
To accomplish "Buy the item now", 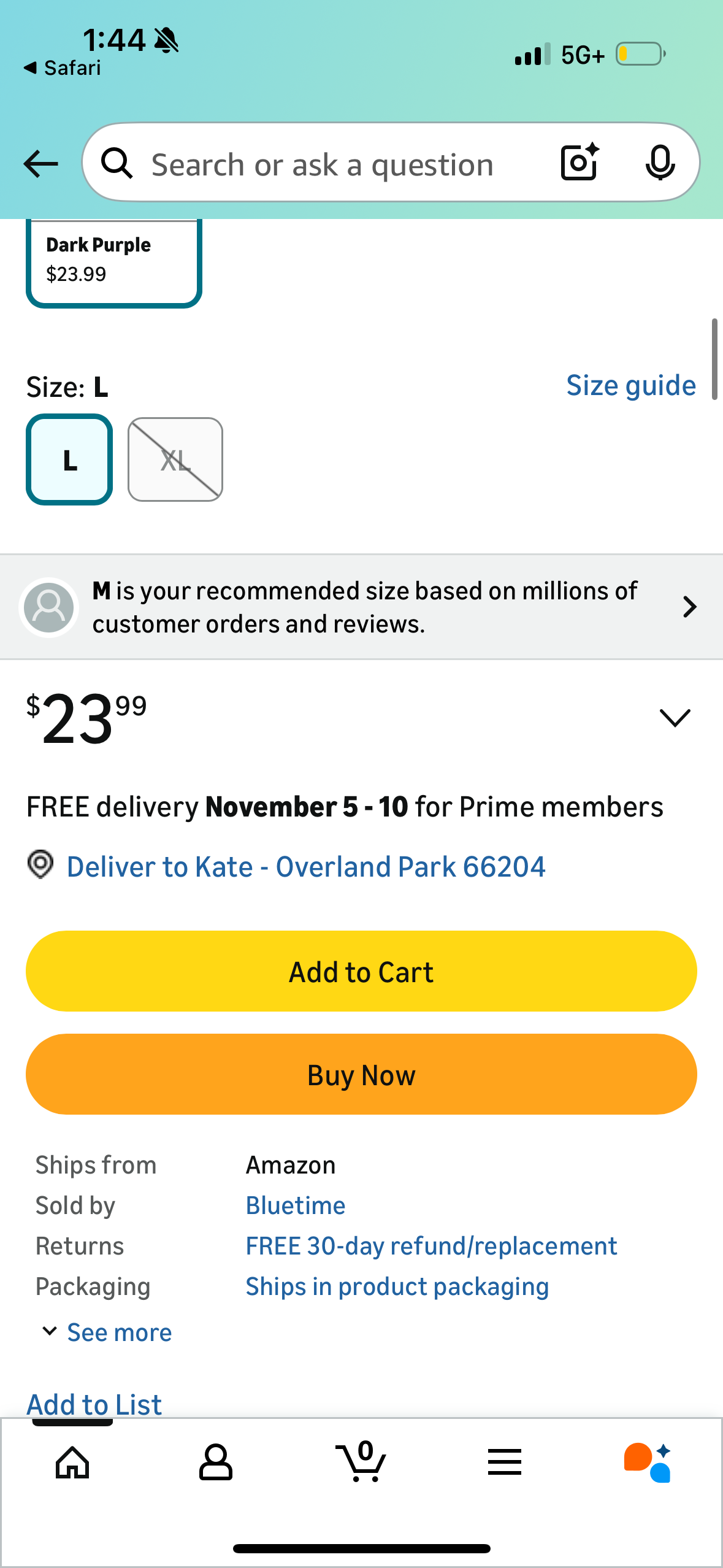I will (x=361, y=1075).
